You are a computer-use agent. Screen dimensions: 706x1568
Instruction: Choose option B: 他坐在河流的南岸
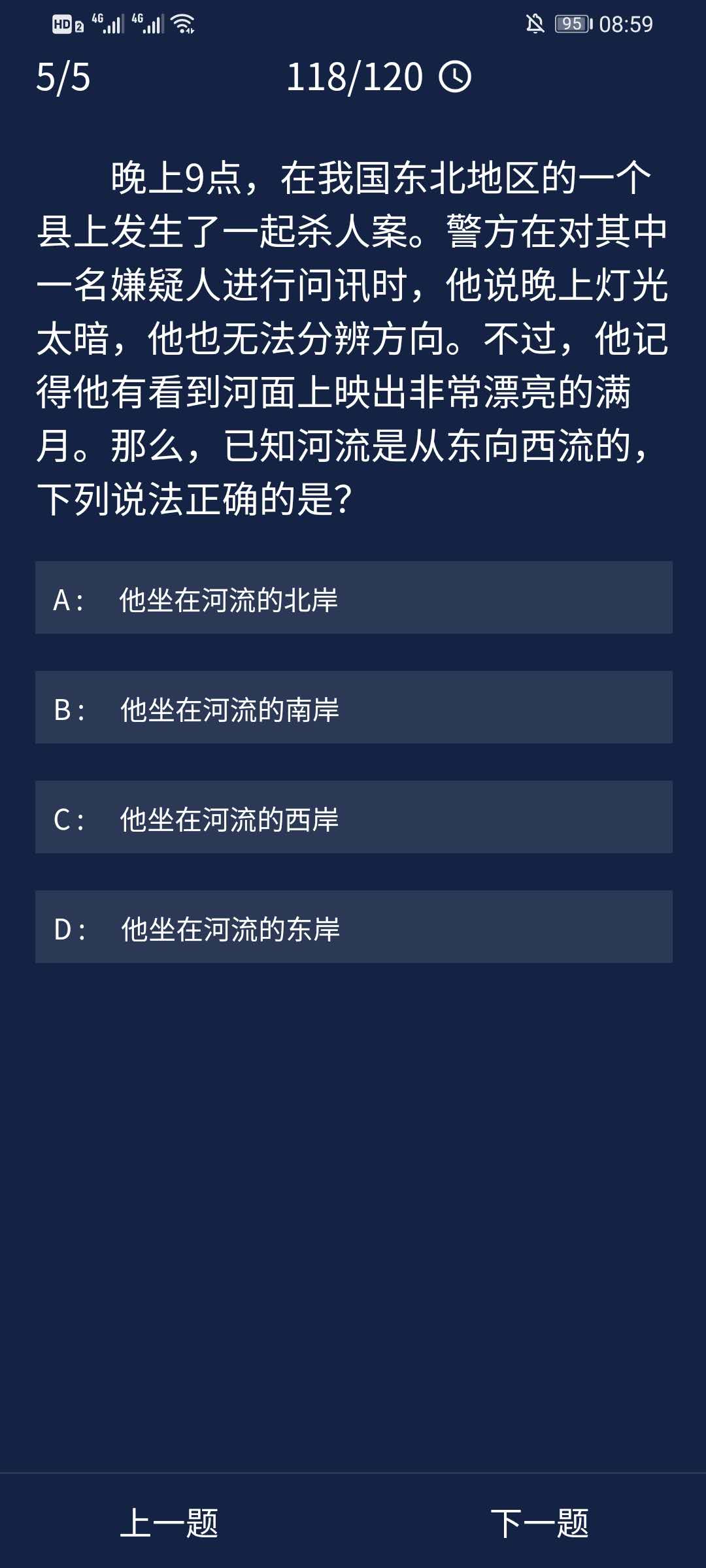pos(353,708)
